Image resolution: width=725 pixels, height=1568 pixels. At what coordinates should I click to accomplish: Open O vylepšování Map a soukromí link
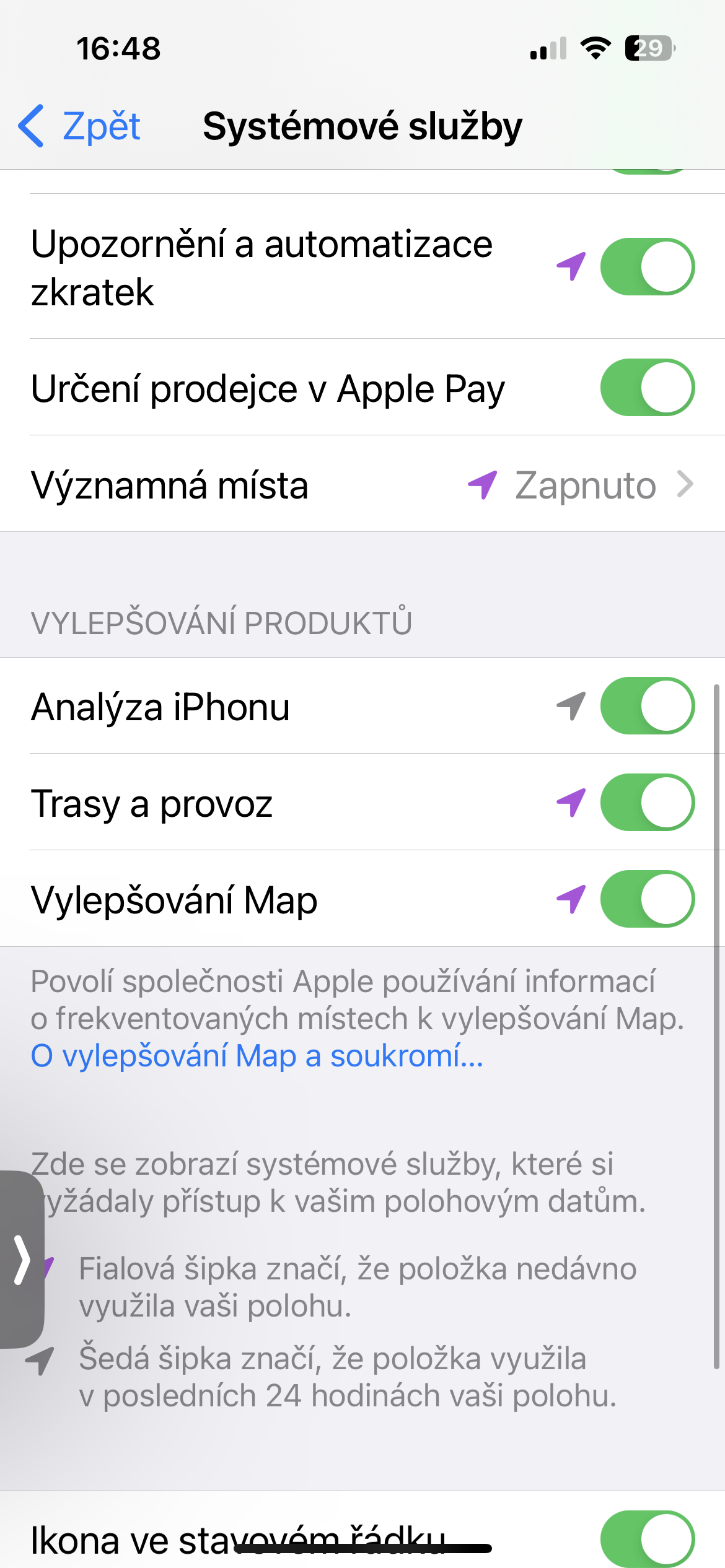click(x=257, y=1056)
